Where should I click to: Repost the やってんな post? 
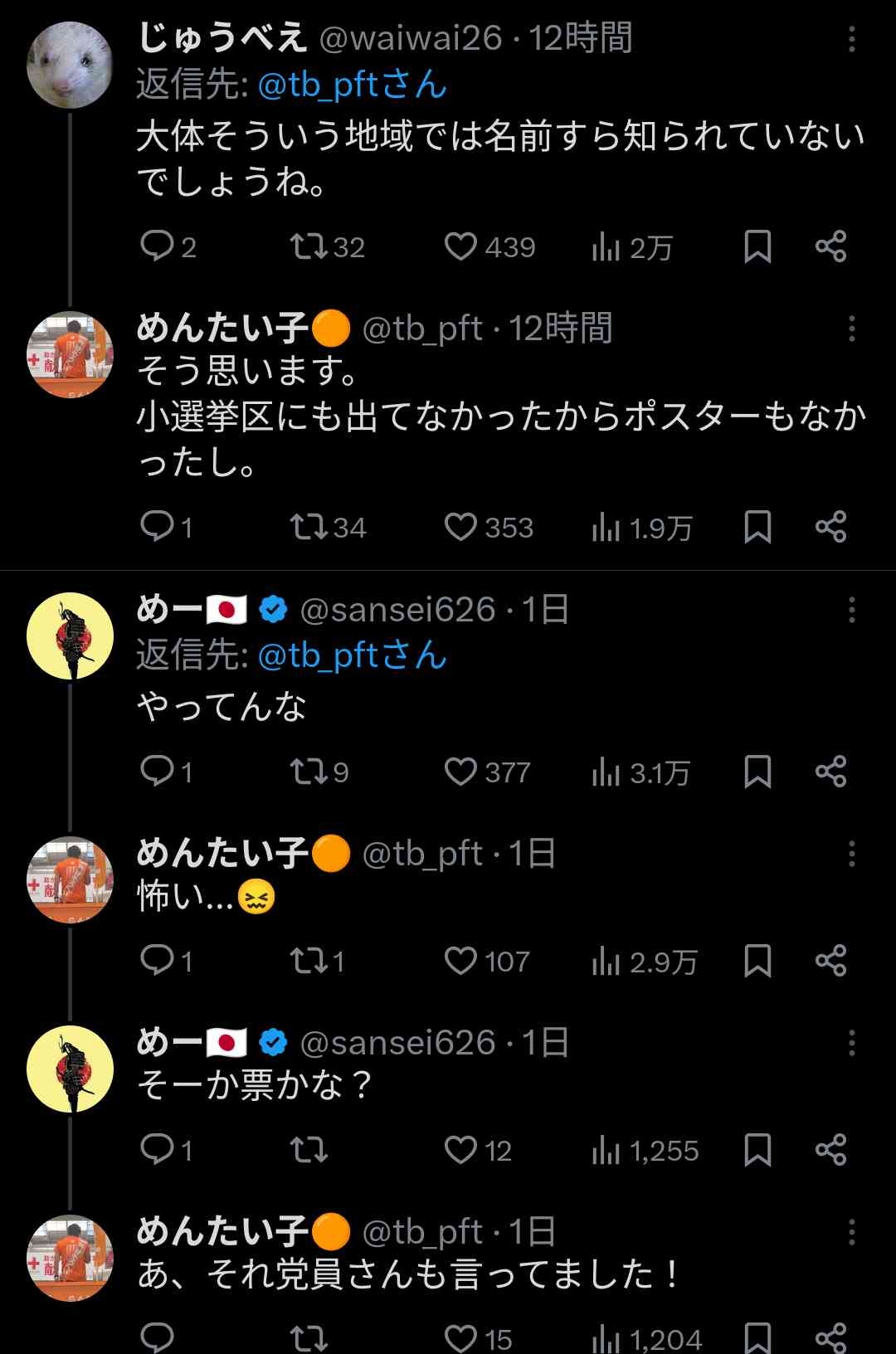coord(309,772)
